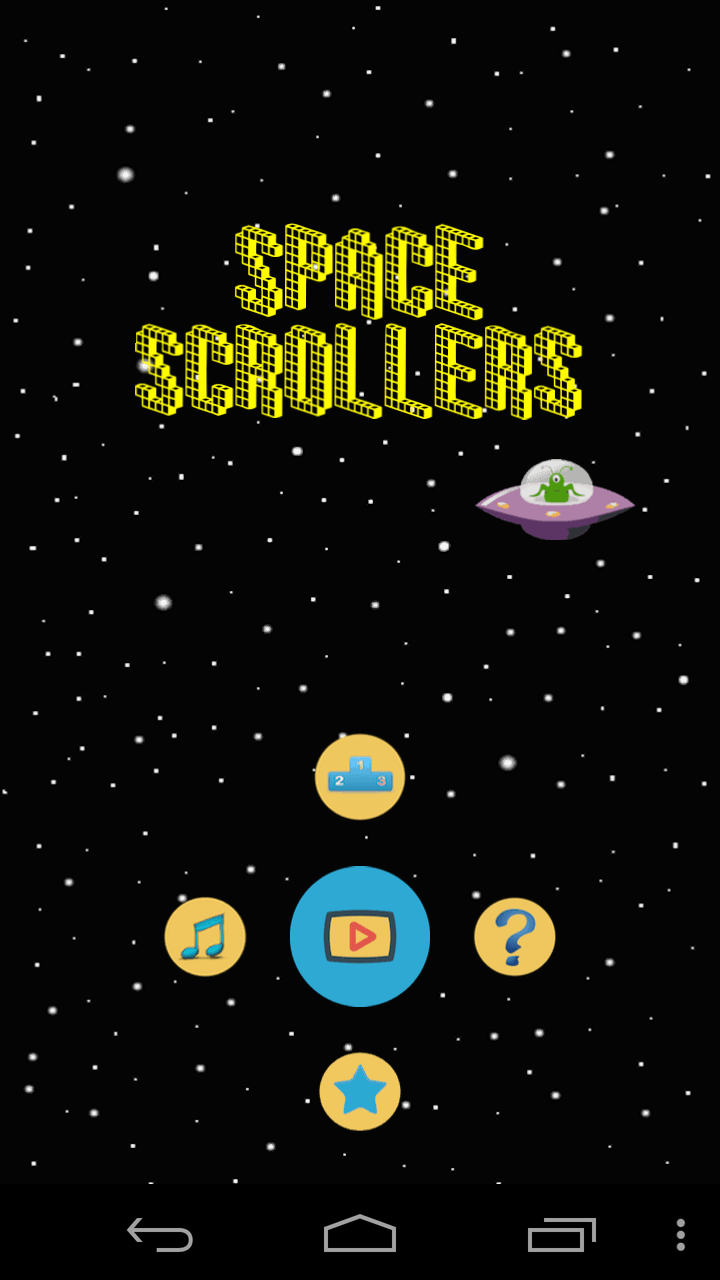Open help via the question mark
Screen dimensions: 720x1280
click(514, 937)
